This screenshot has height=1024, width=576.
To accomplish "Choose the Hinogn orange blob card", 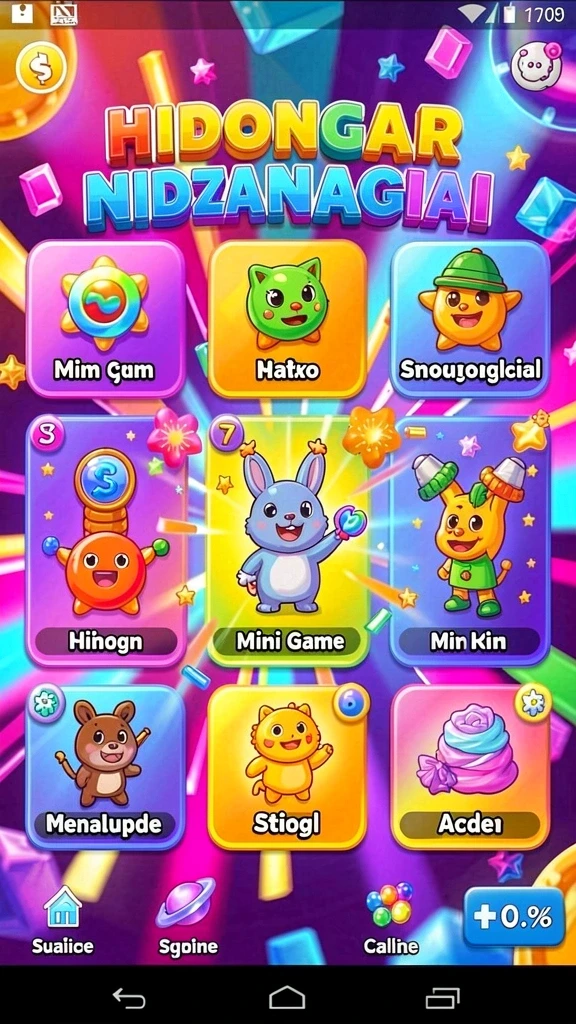I will point(106,542).
